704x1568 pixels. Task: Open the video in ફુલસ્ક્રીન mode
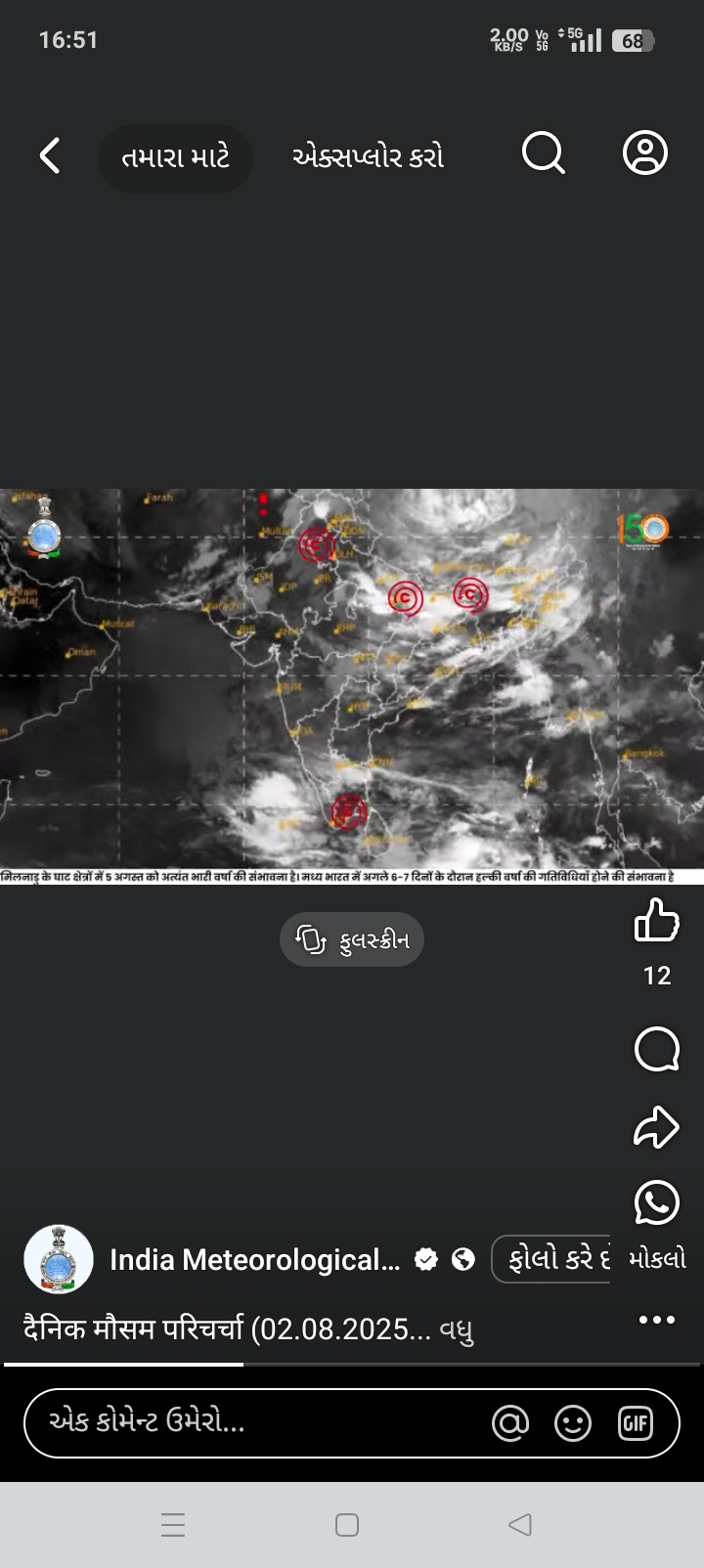point(352,940)
